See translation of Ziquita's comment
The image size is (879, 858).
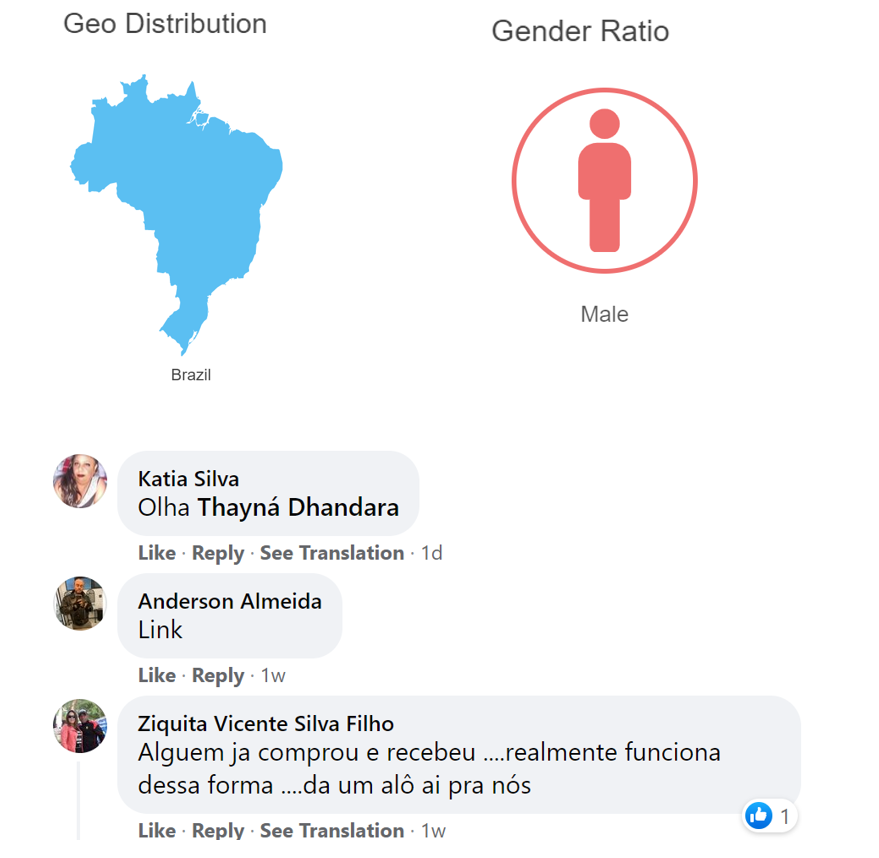[332, 830]
